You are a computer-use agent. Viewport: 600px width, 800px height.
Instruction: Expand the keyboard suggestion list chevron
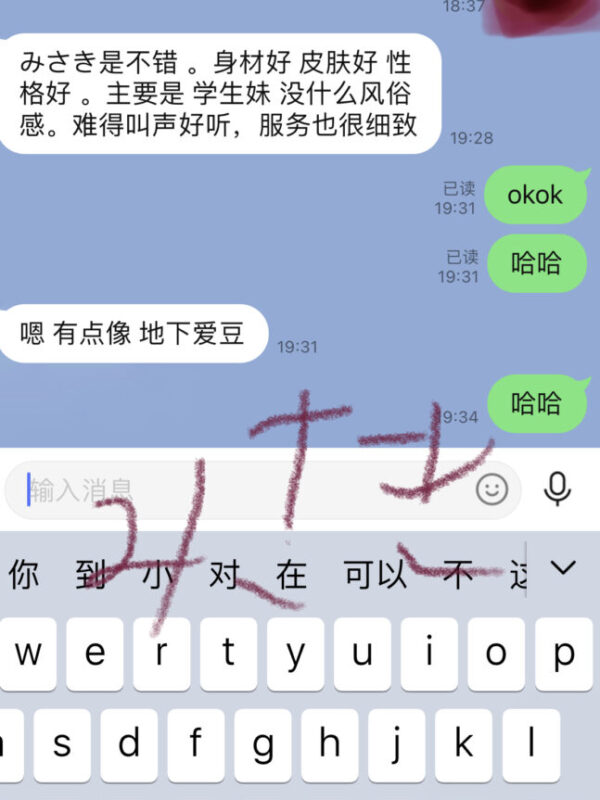(564, 568)
